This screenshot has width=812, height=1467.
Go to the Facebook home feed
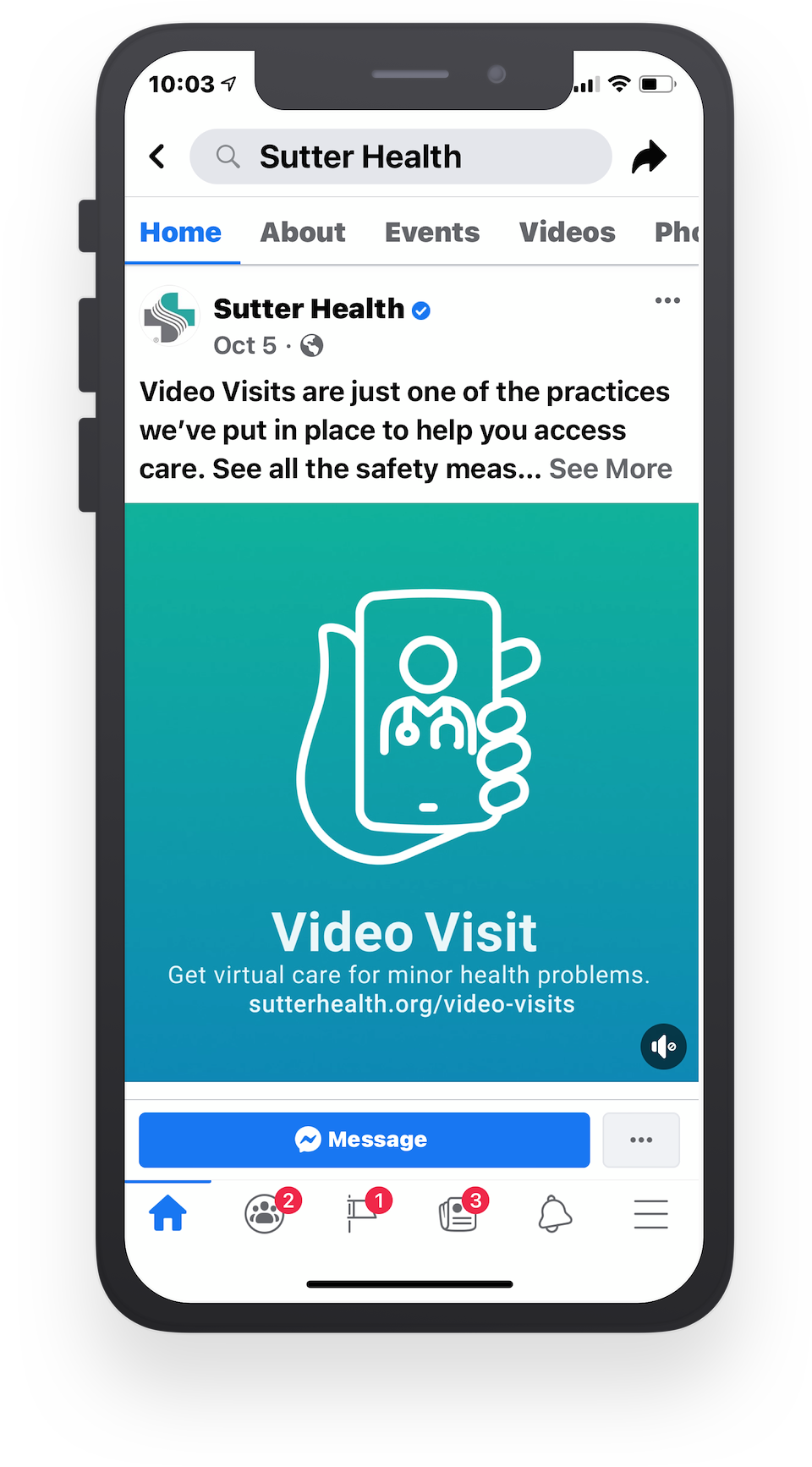pyautogui.click(x=167, y=1214)
